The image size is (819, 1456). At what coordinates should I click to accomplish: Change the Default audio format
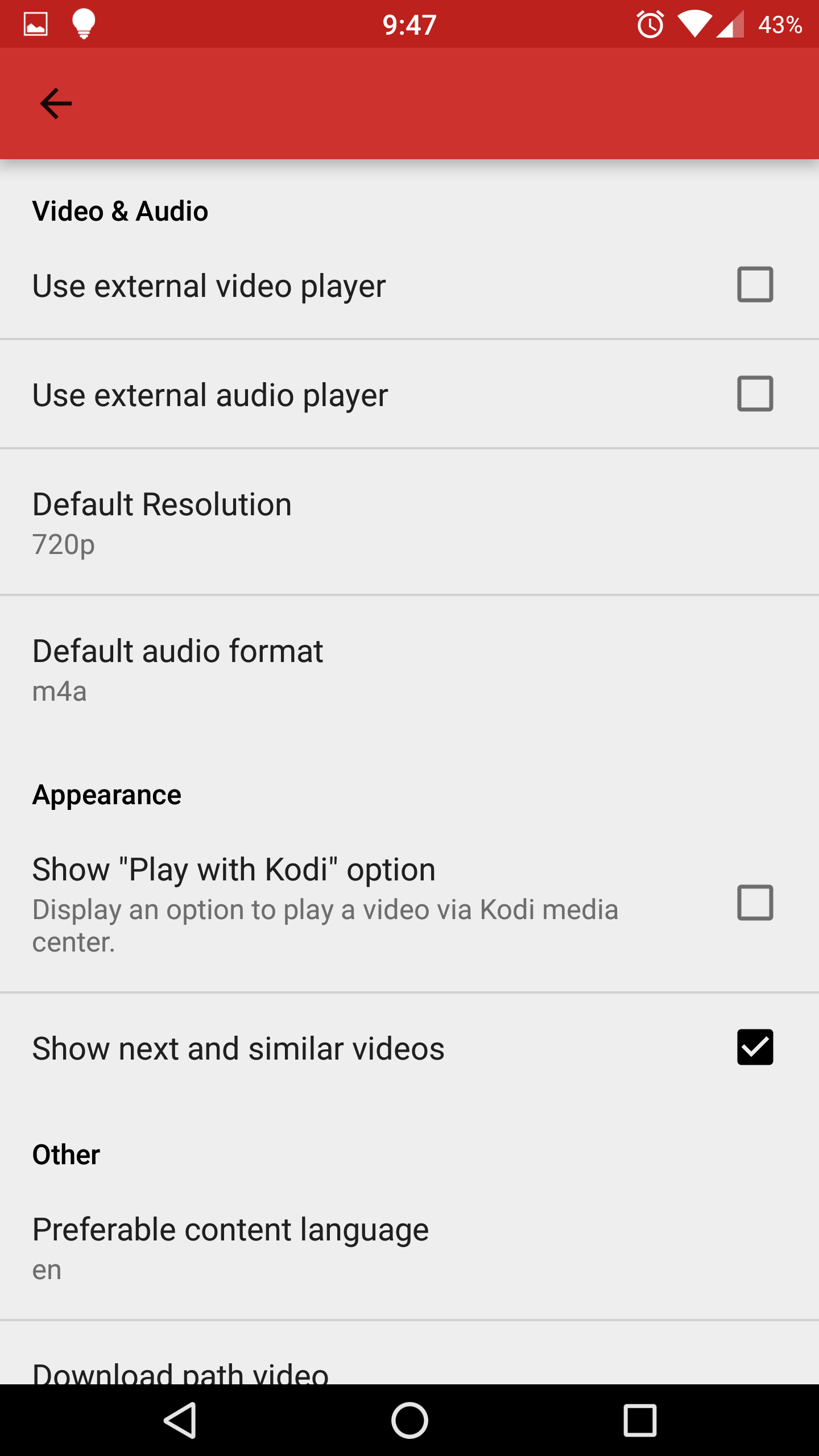tap(409, 669)
